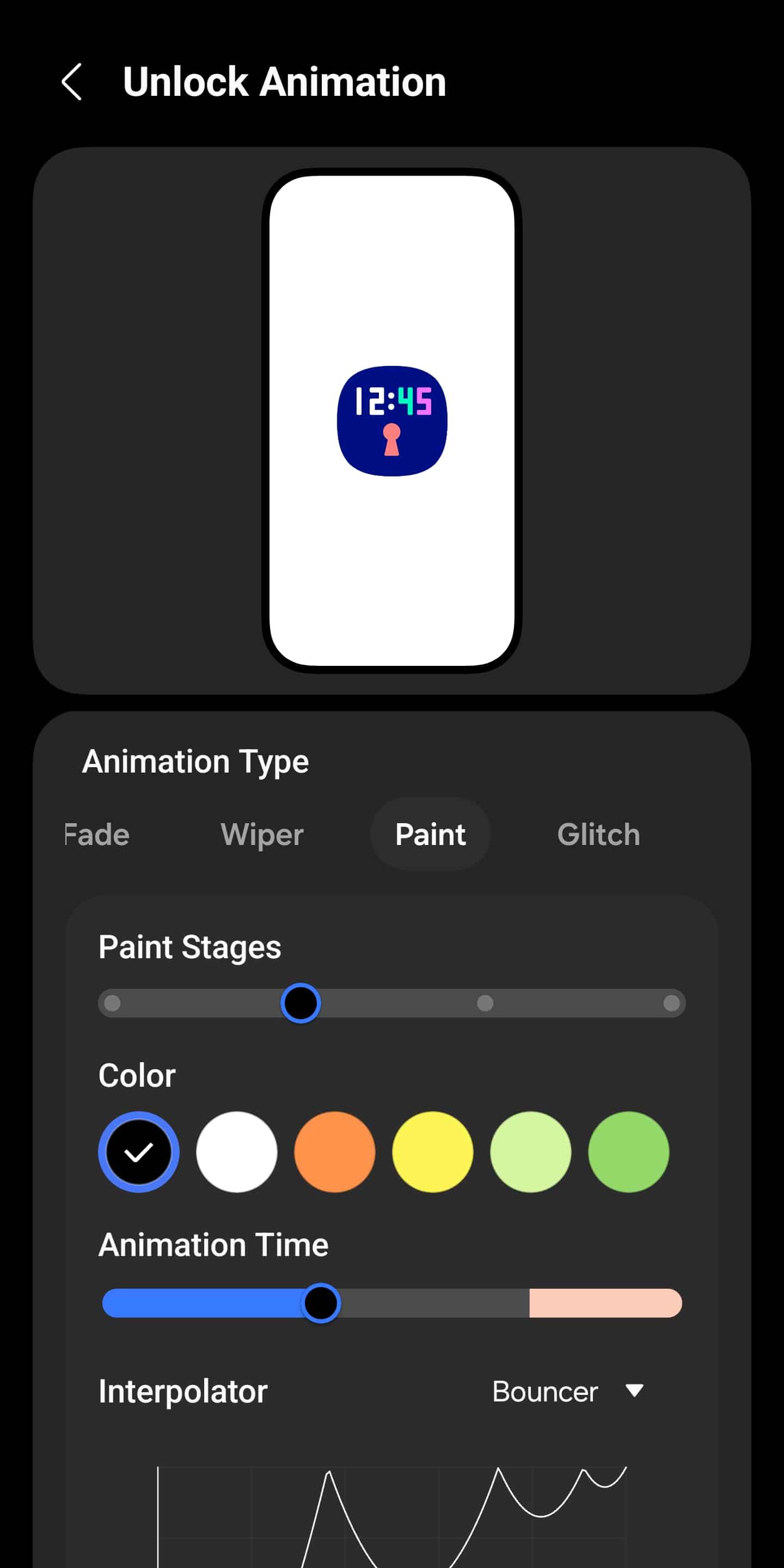Choose the orange color swatch
784x1568 pixels.
(x=335, y=1151)
